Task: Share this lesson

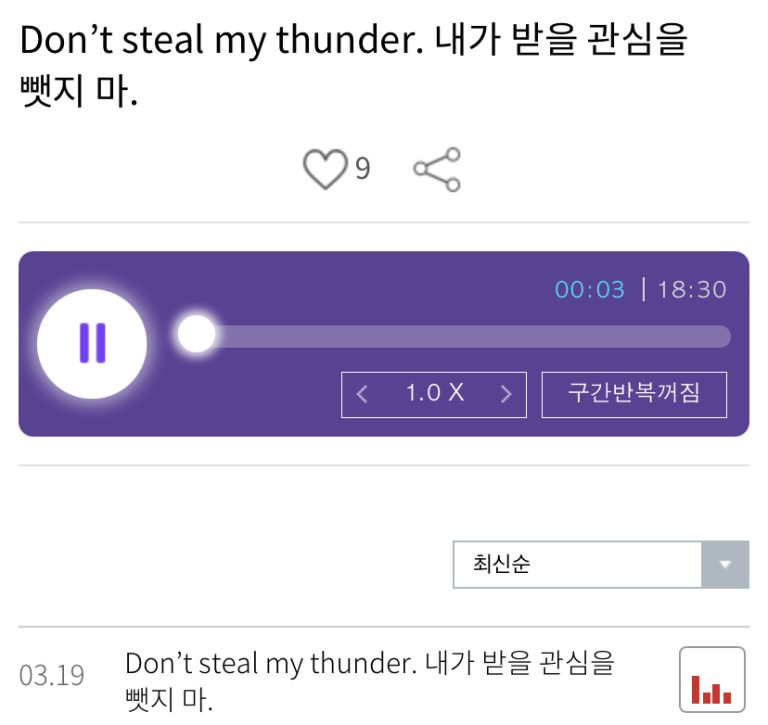Action: click(x=437, y=170)
